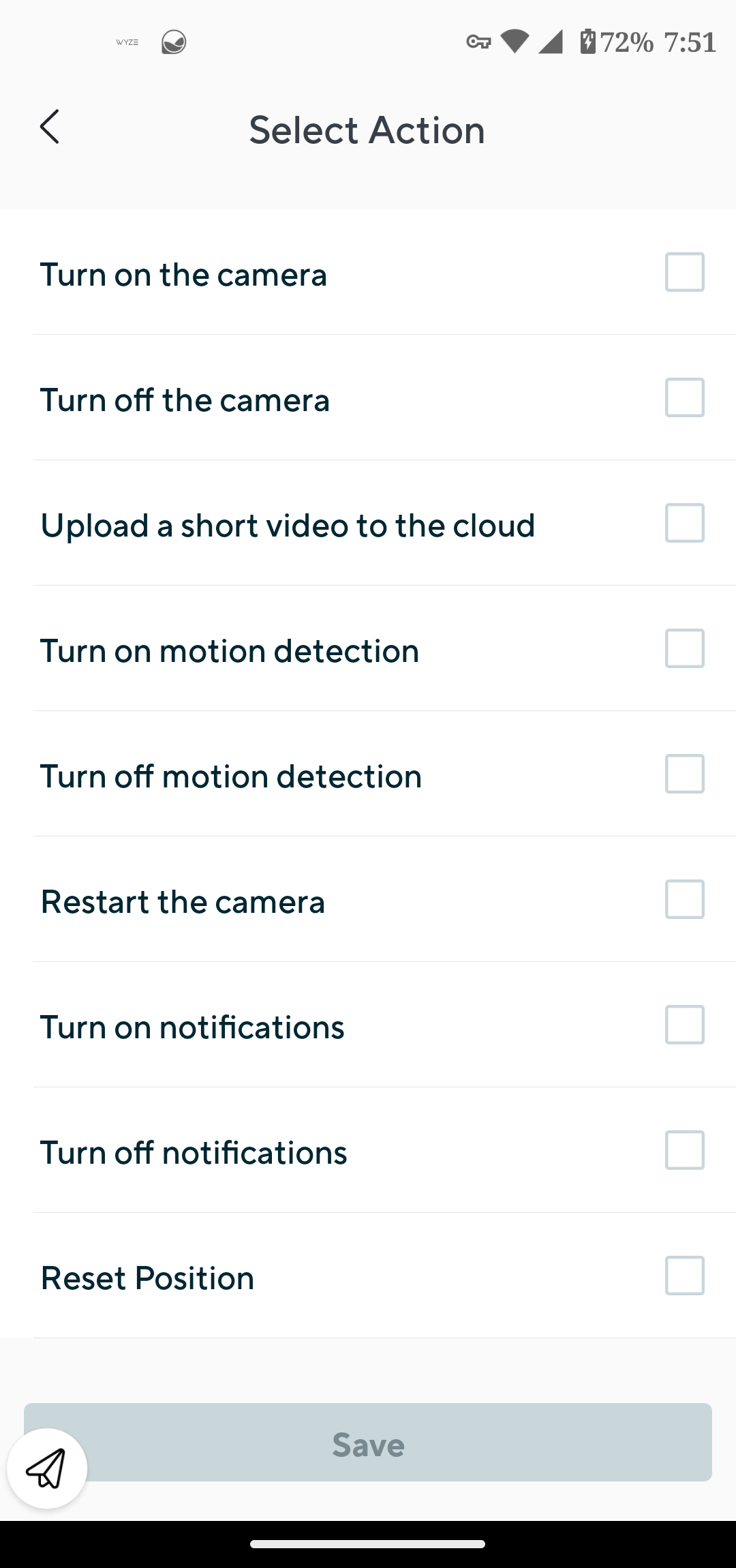Check the Turn on the camera box
Screen dimensions: 736x1568
(x=684, y=272)
